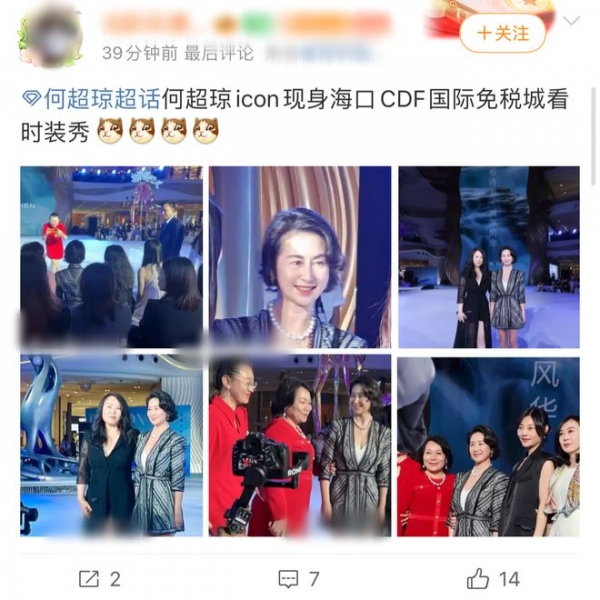Viewport: 600px width, 600px height.
Task: Tap the +关注 follow button
Action: coord(502,34)
